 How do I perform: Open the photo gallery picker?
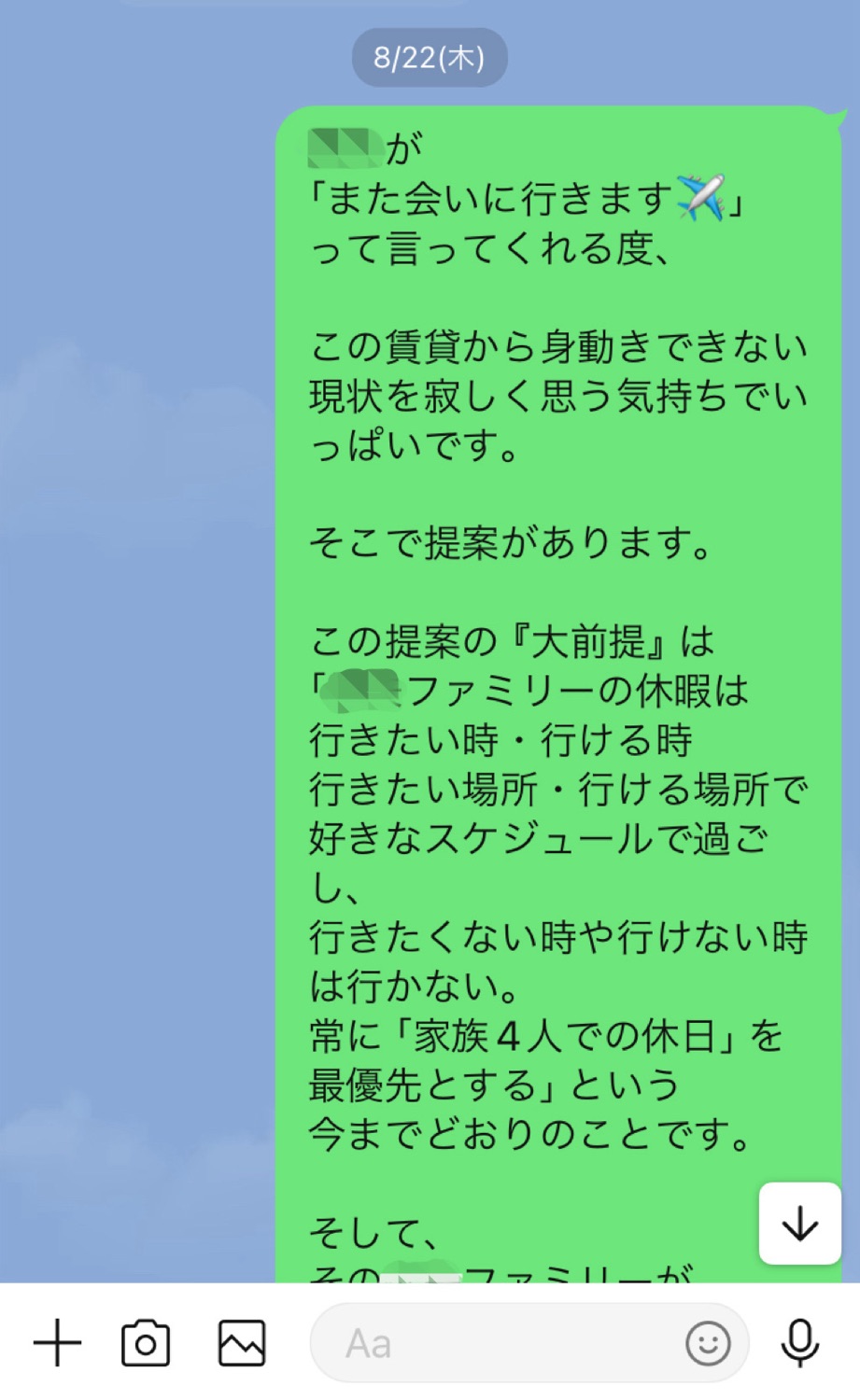[242, 1344]
